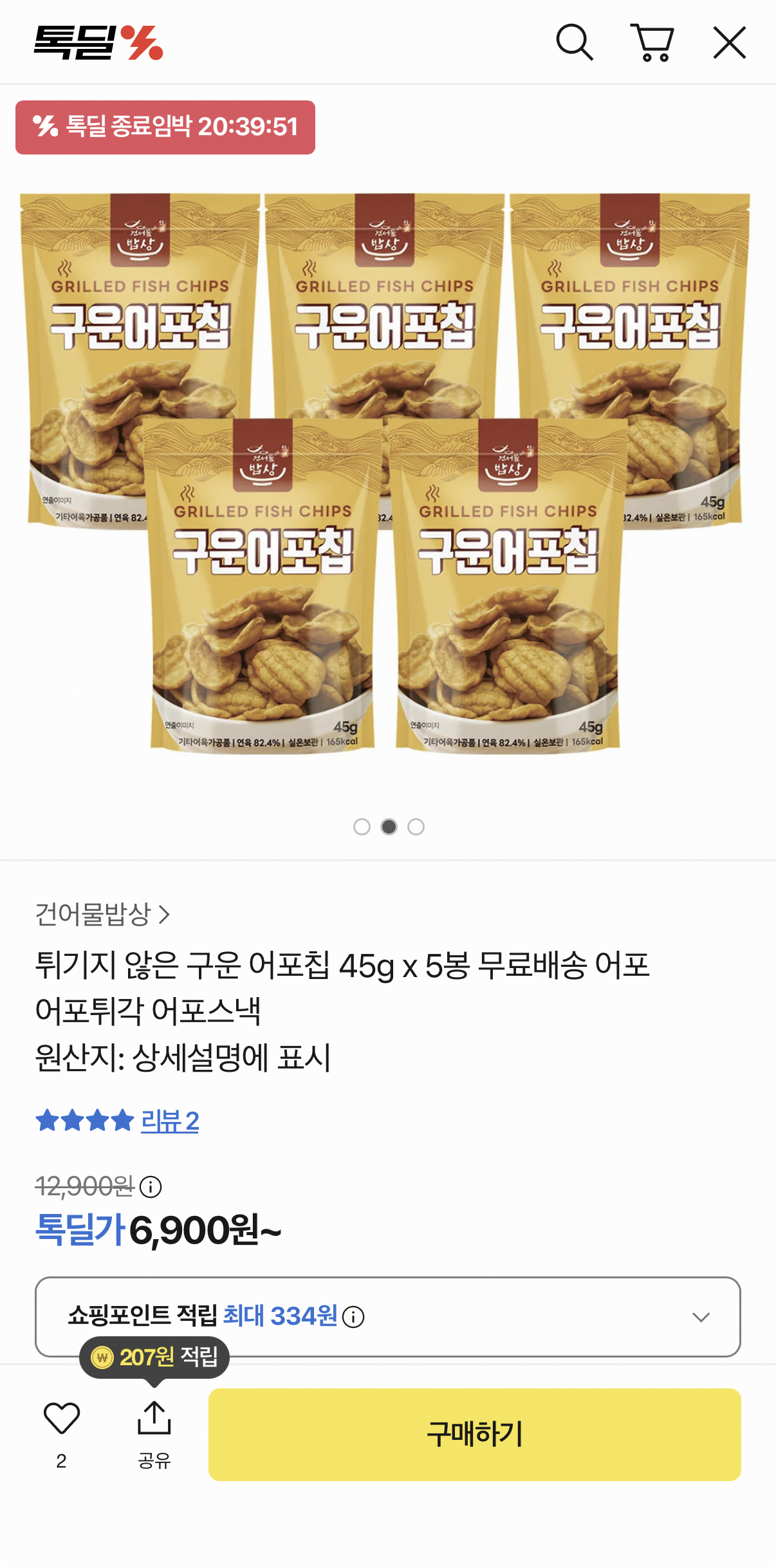Tap the 구매하기 button
The image size is (776, 1568).
(x=474, y=1434)
